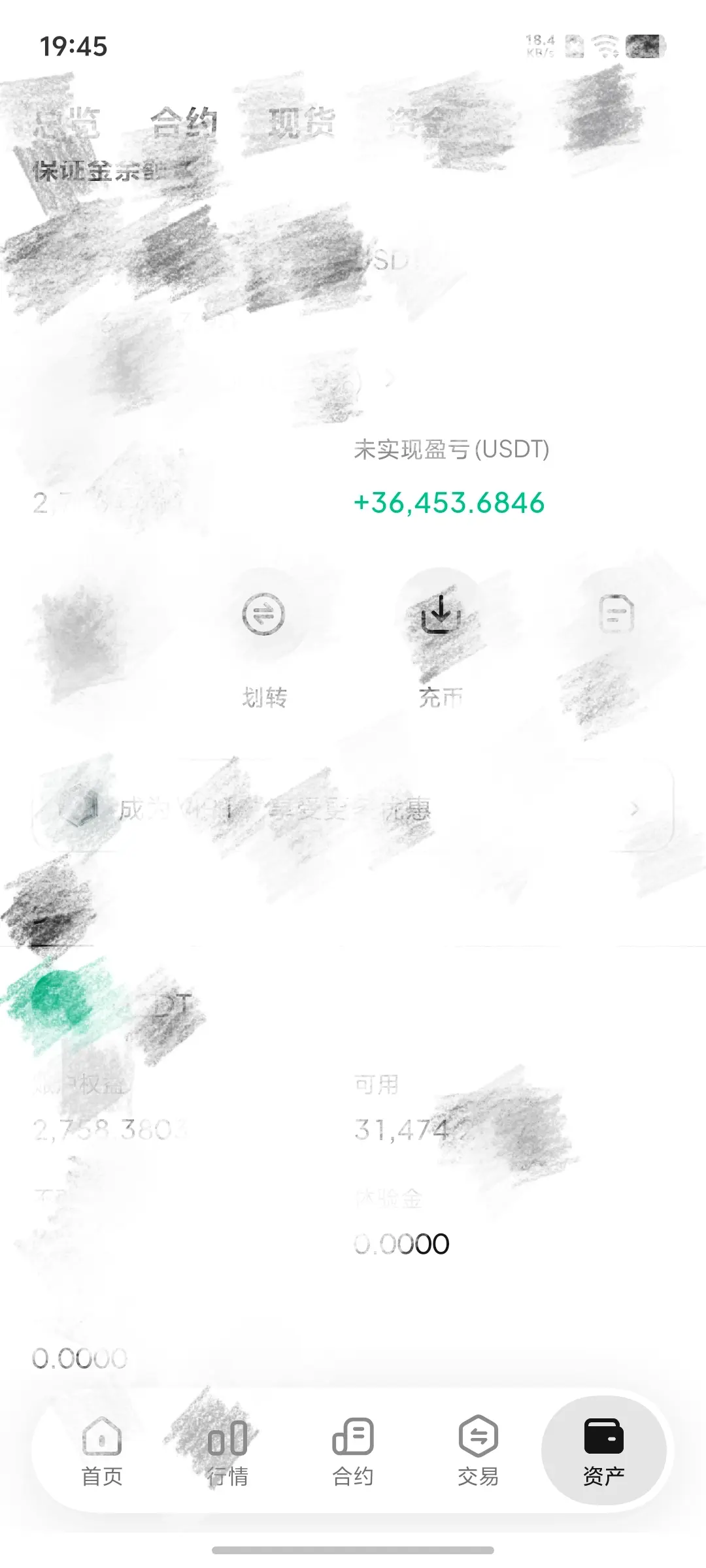Open the 行情 markets tab
706x1568 pixels.
click(x=227, y=1452)
